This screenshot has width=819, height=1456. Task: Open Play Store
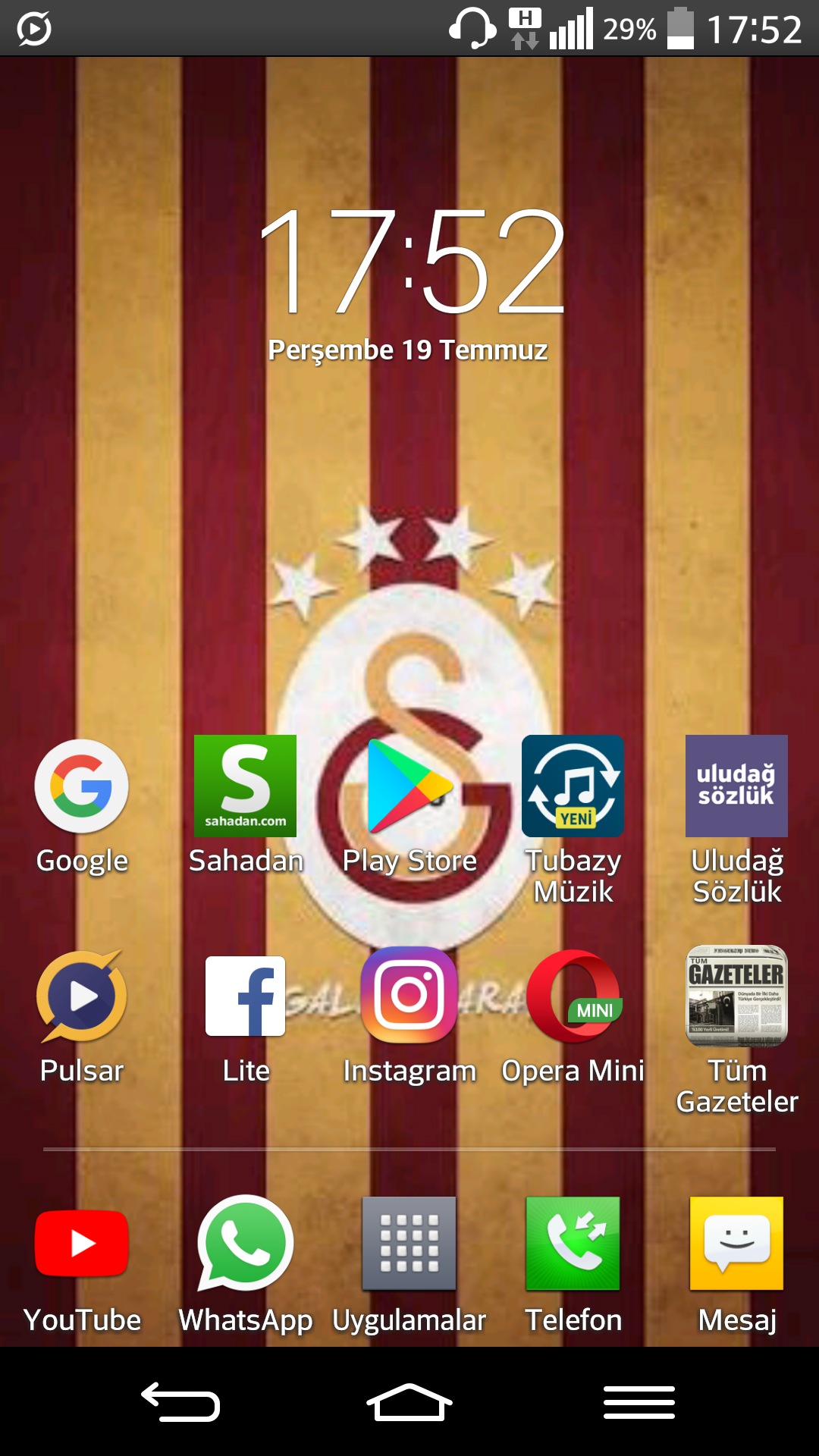[409, 786]
